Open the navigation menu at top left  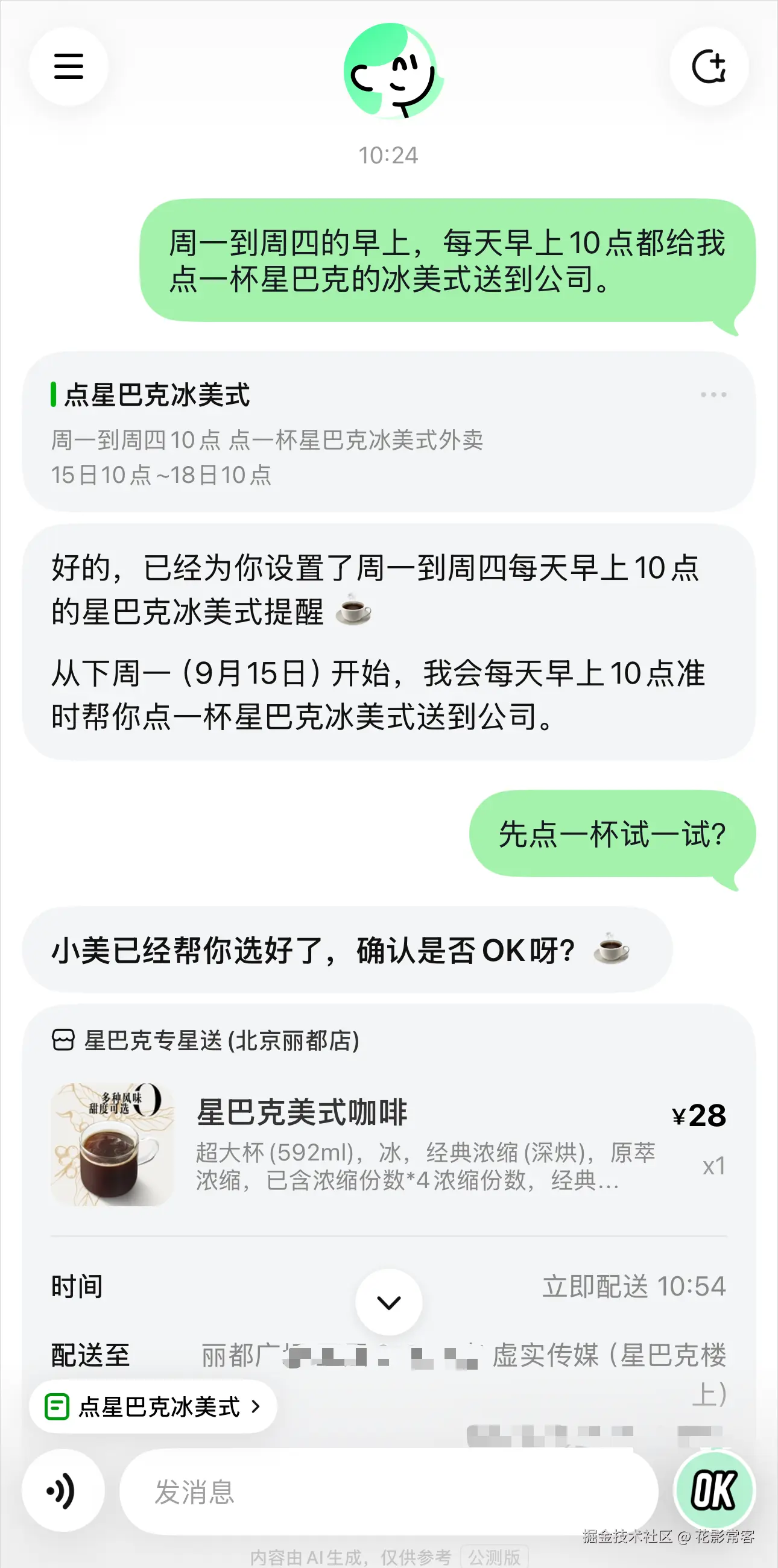pos(68,66)
